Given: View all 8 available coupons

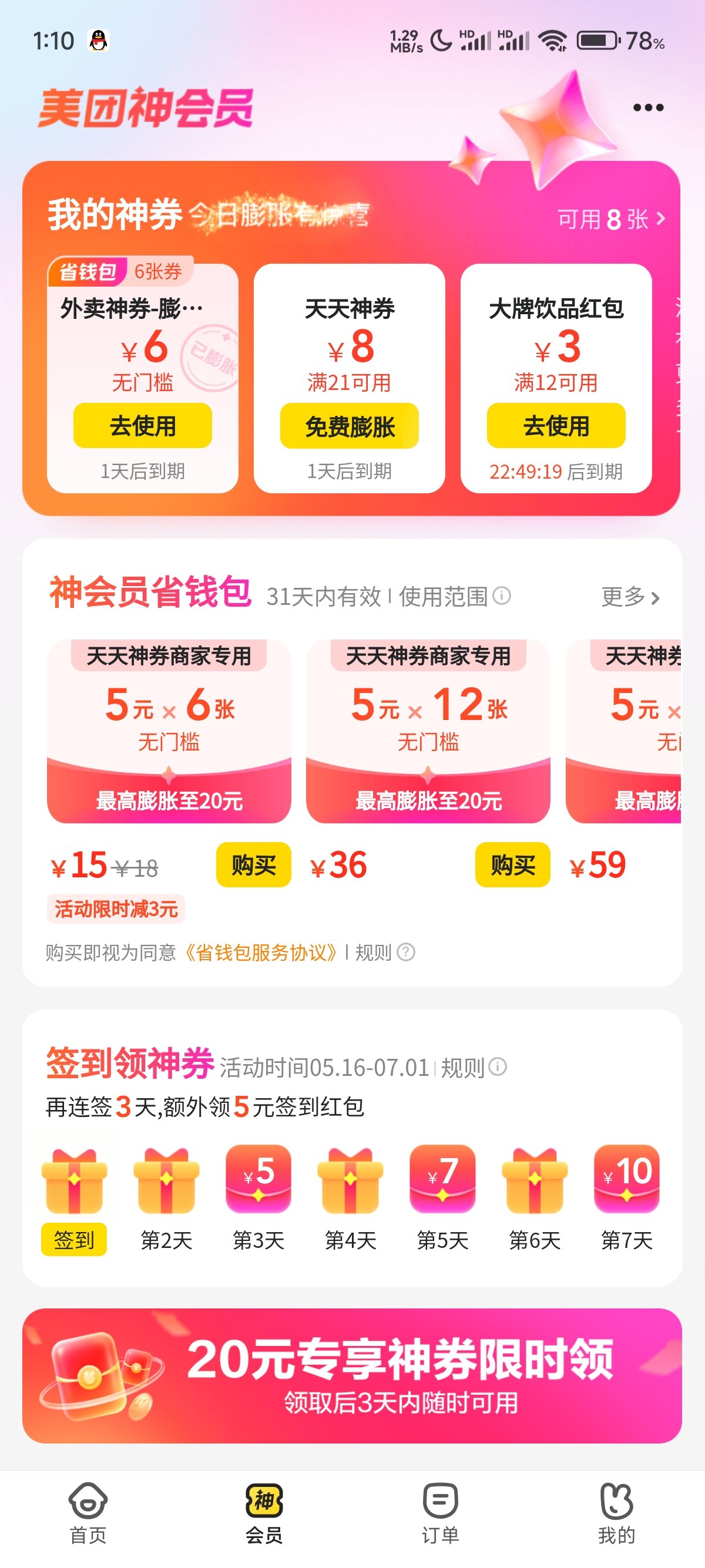Looking at the screenshot, I should tap(610, 219).
